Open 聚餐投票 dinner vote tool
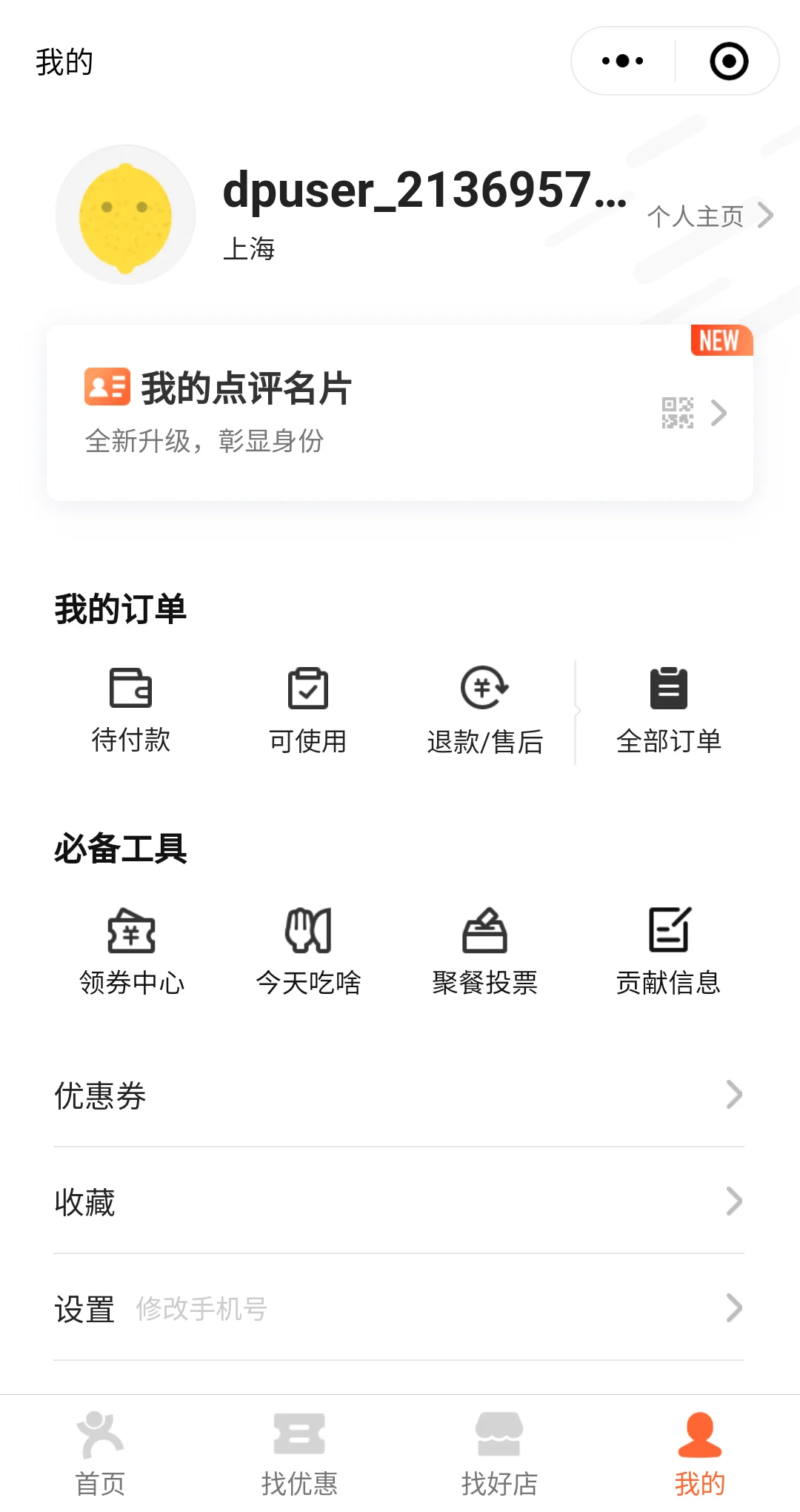This screenshot has width=800, height=1512. (x=485, y=951)
